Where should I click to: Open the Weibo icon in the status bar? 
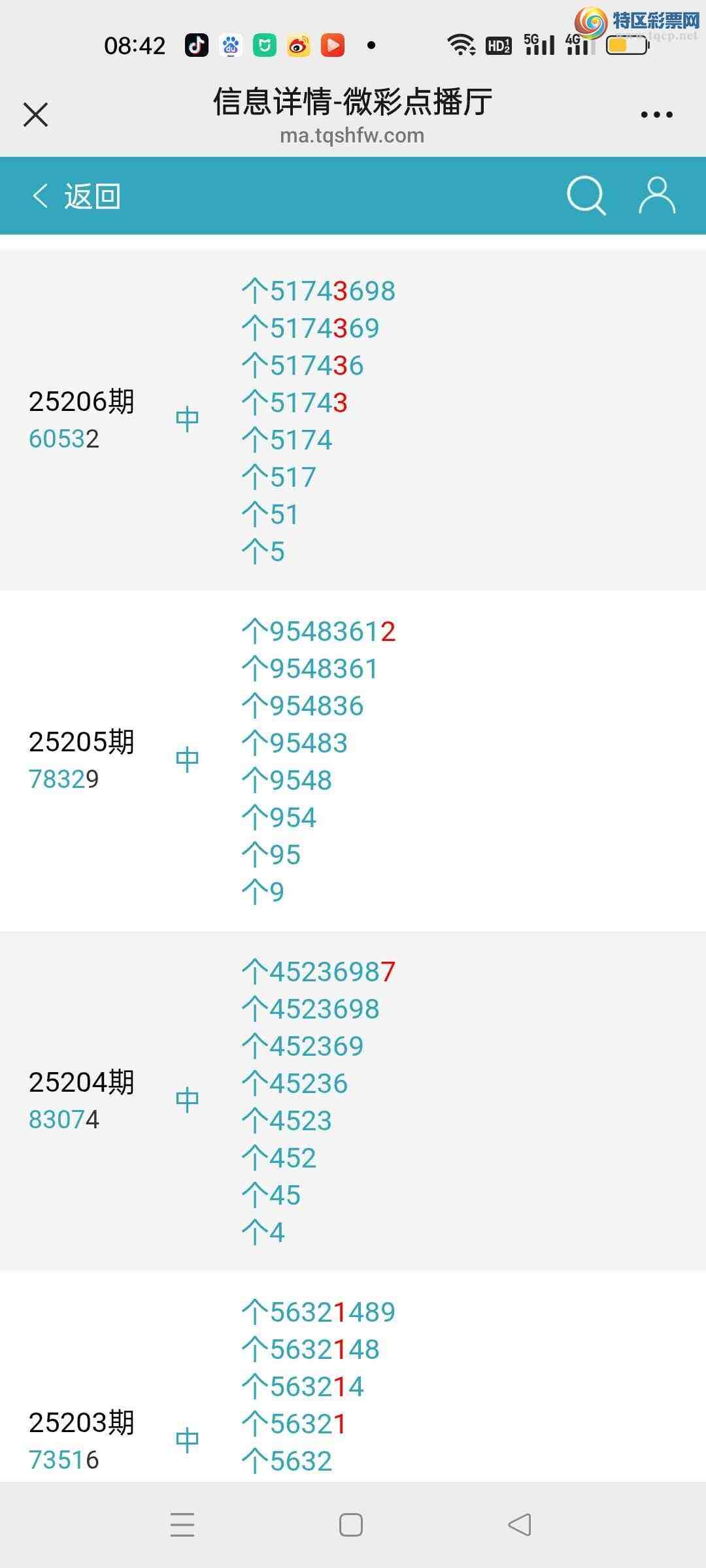(299, 45)
